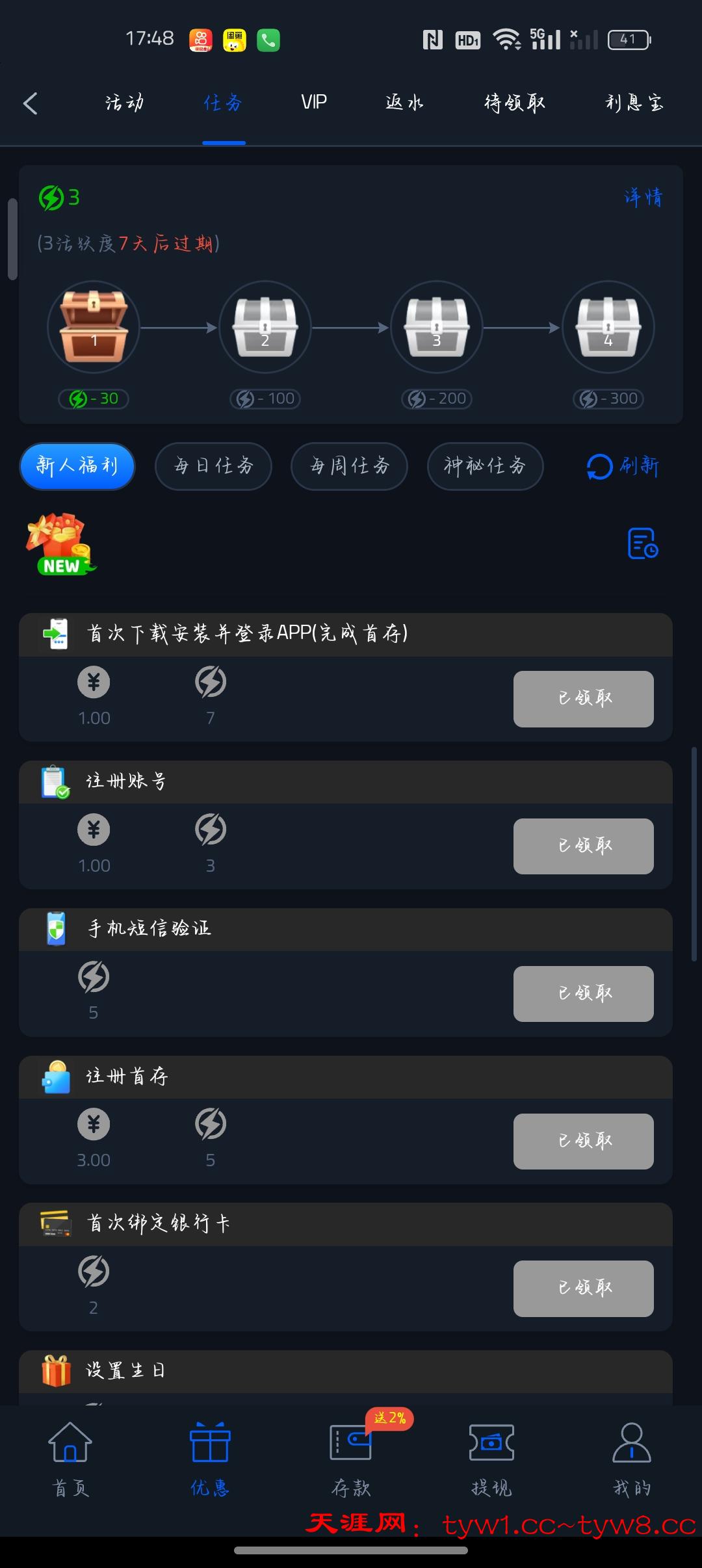Tap treasure chest 2 for 100 points
The height and width of the screenshot is (1568, 702).
click(265, 326)
